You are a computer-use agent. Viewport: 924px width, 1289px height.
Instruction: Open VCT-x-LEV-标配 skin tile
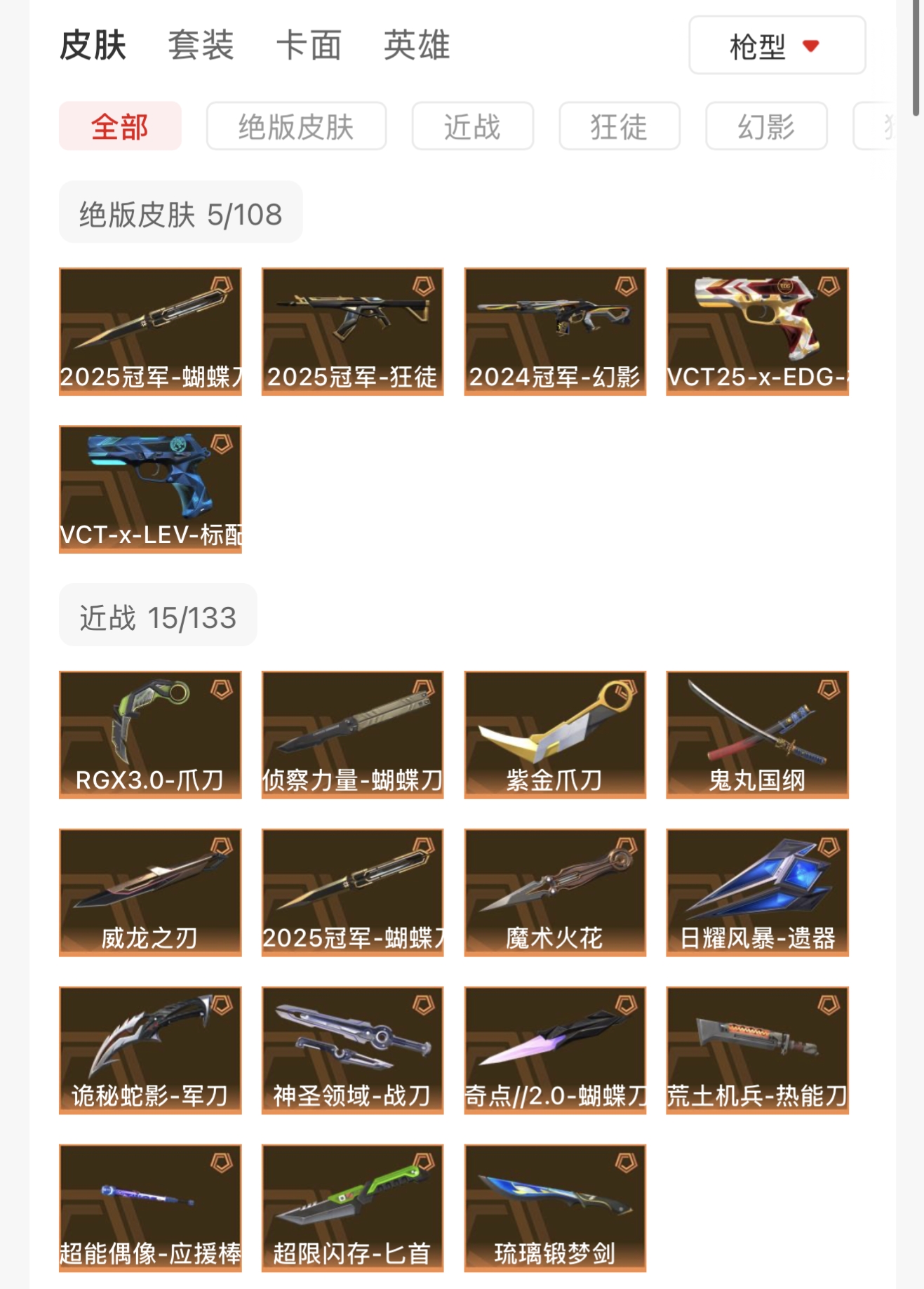150,488
